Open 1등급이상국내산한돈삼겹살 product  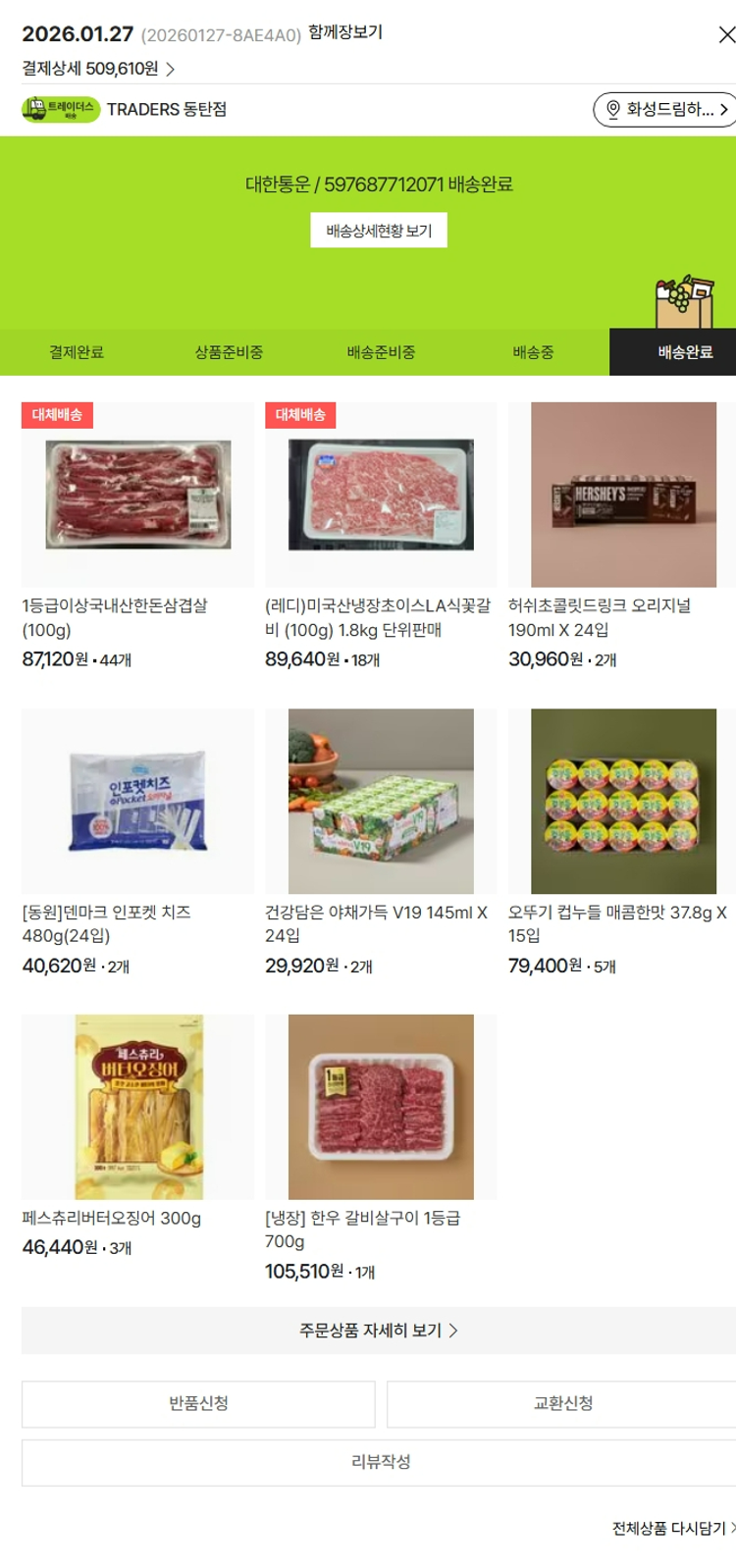(x=137, y=495)
